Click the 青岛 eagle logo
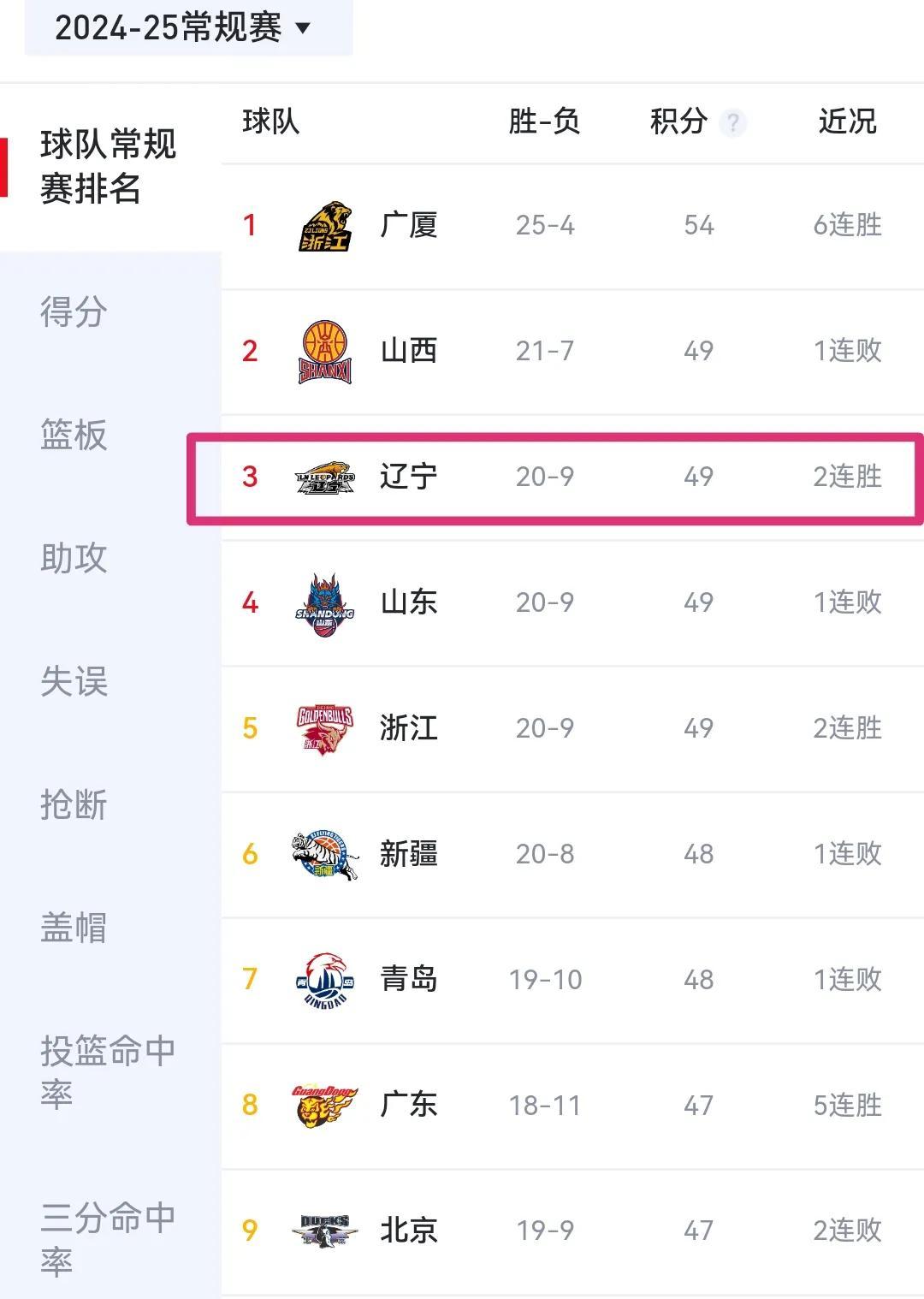The width and height of the screenshot is (924, 1299). [x=326, y=979]
